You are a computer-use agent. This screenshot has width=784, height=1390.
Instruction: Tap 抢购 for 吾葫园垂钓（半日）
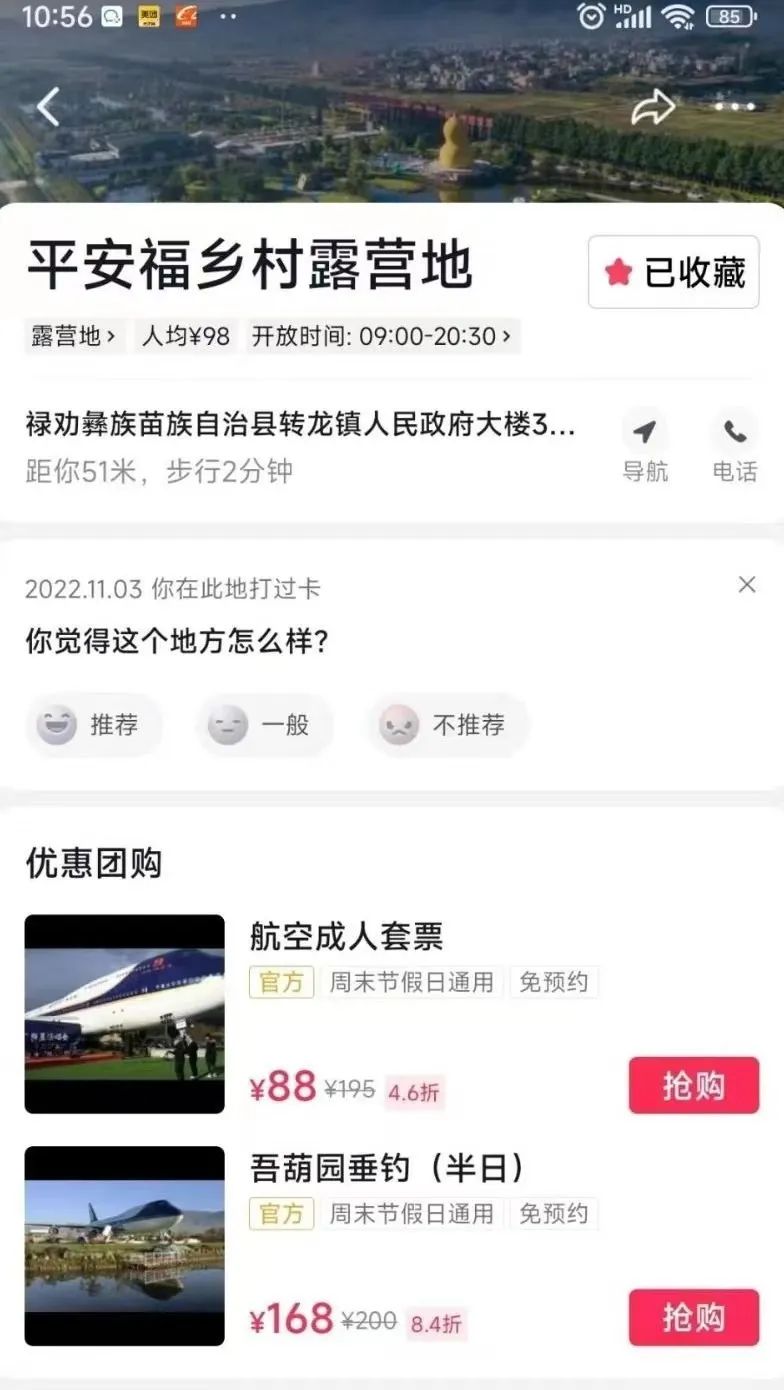(693, 1318)
